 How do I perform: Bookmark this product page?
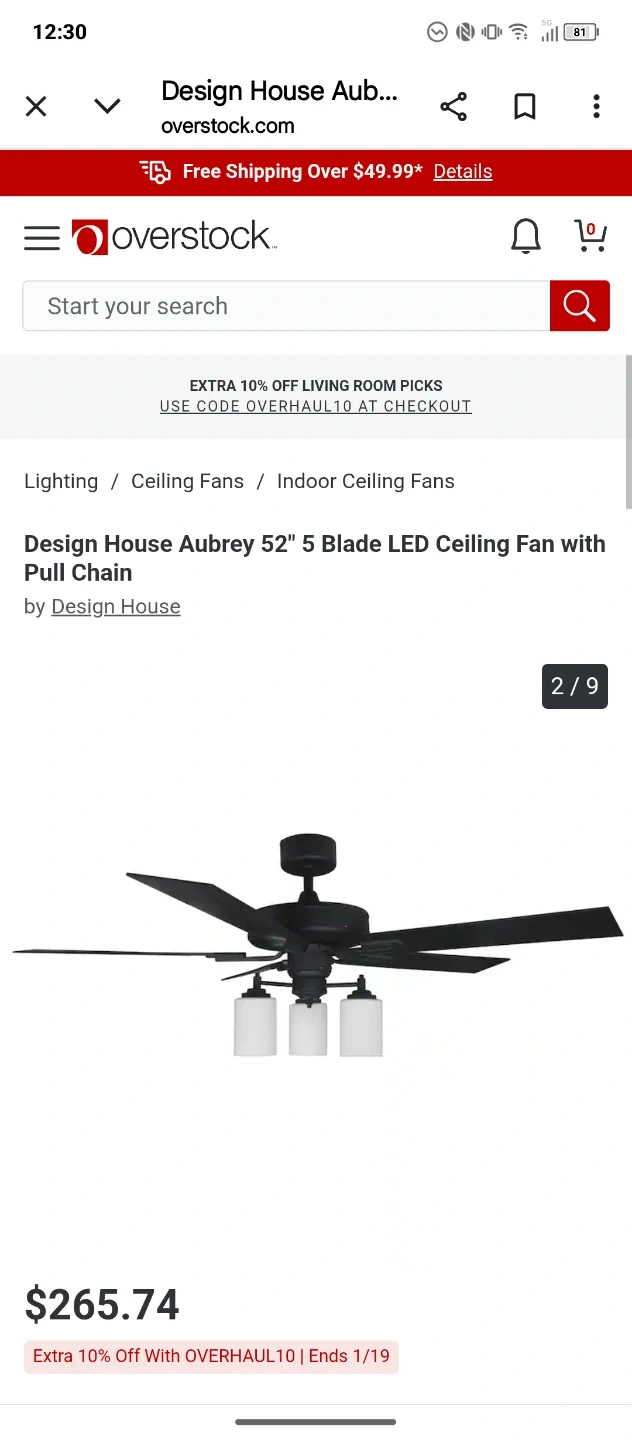[x=525, y=107]
